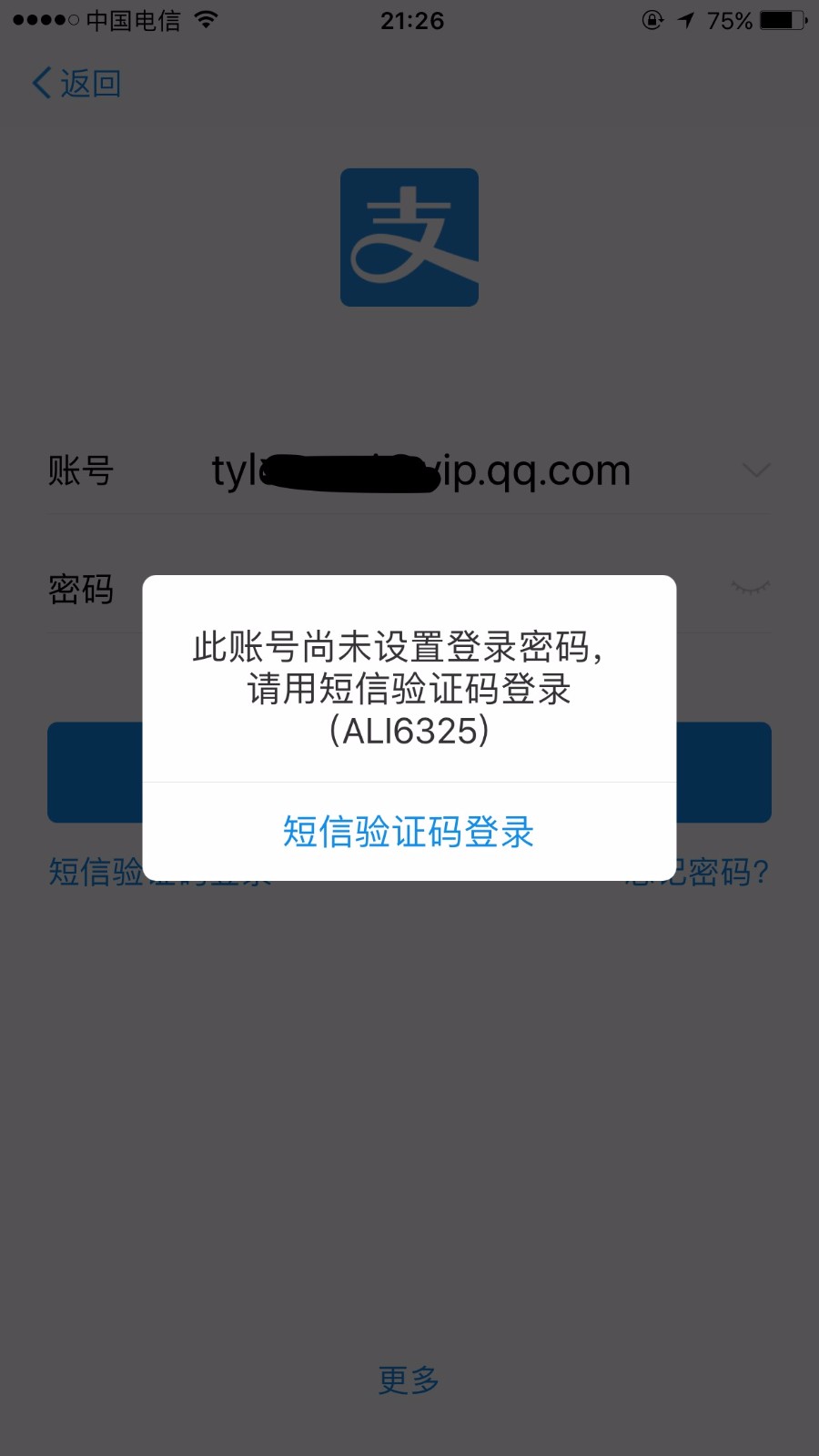This screenshot has height=1456, width=819.
Task: Tap the location arrow icon in status bar
Action: click(x=687, y=20)
